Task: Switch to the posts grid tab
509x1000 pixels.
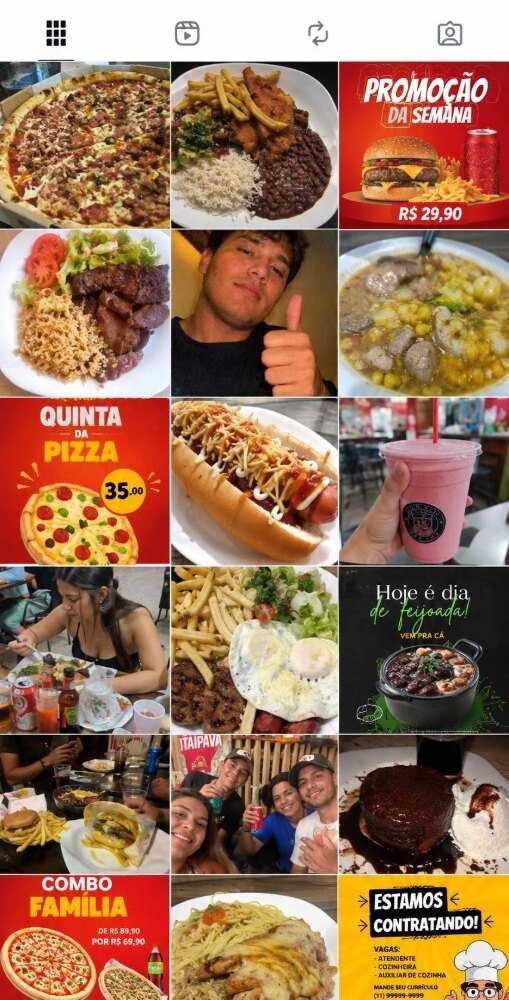Action: [56, 33]
